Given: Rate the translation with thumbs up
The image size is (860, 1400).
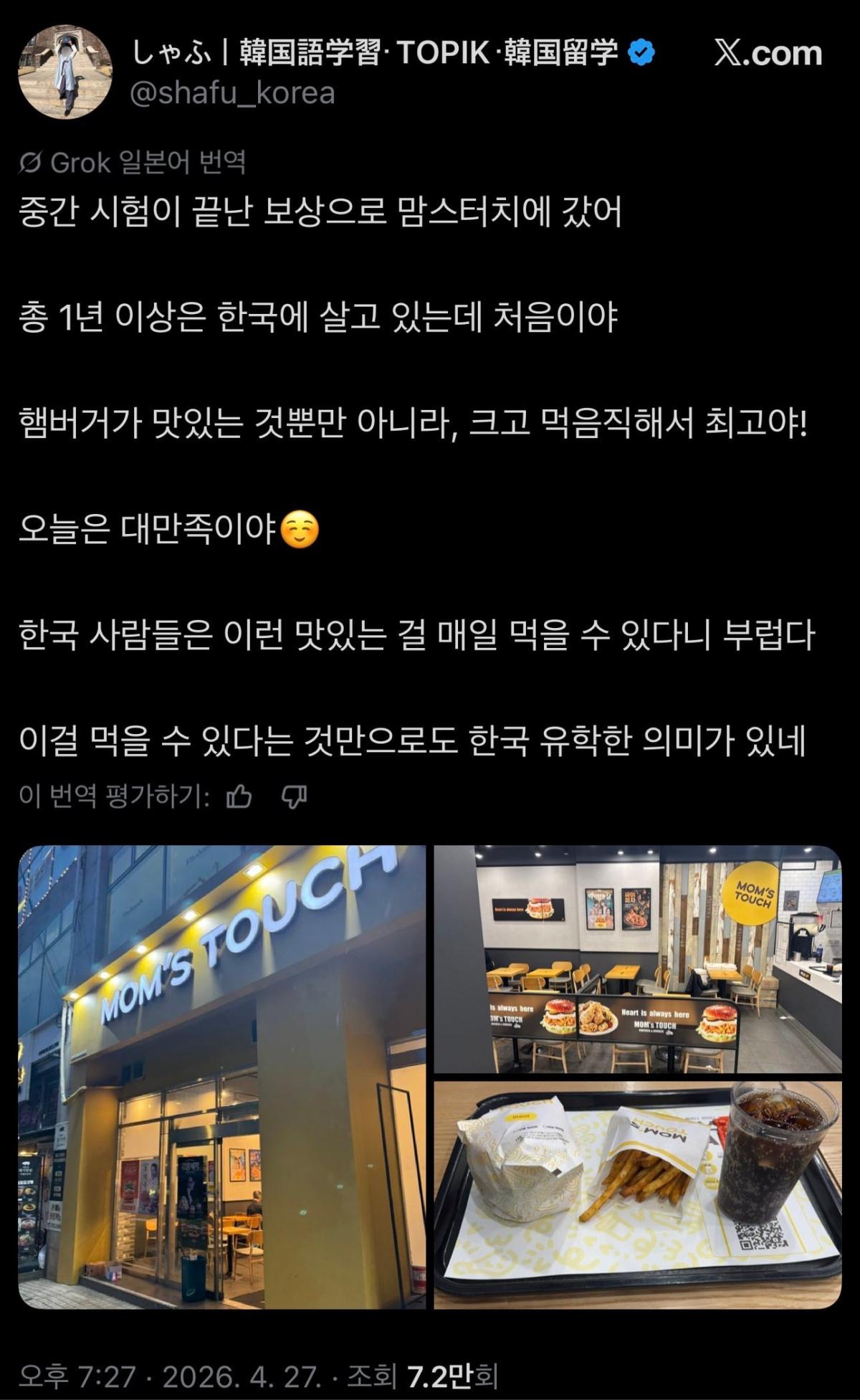Looking at the screenshot, I should tap(239, 796).
